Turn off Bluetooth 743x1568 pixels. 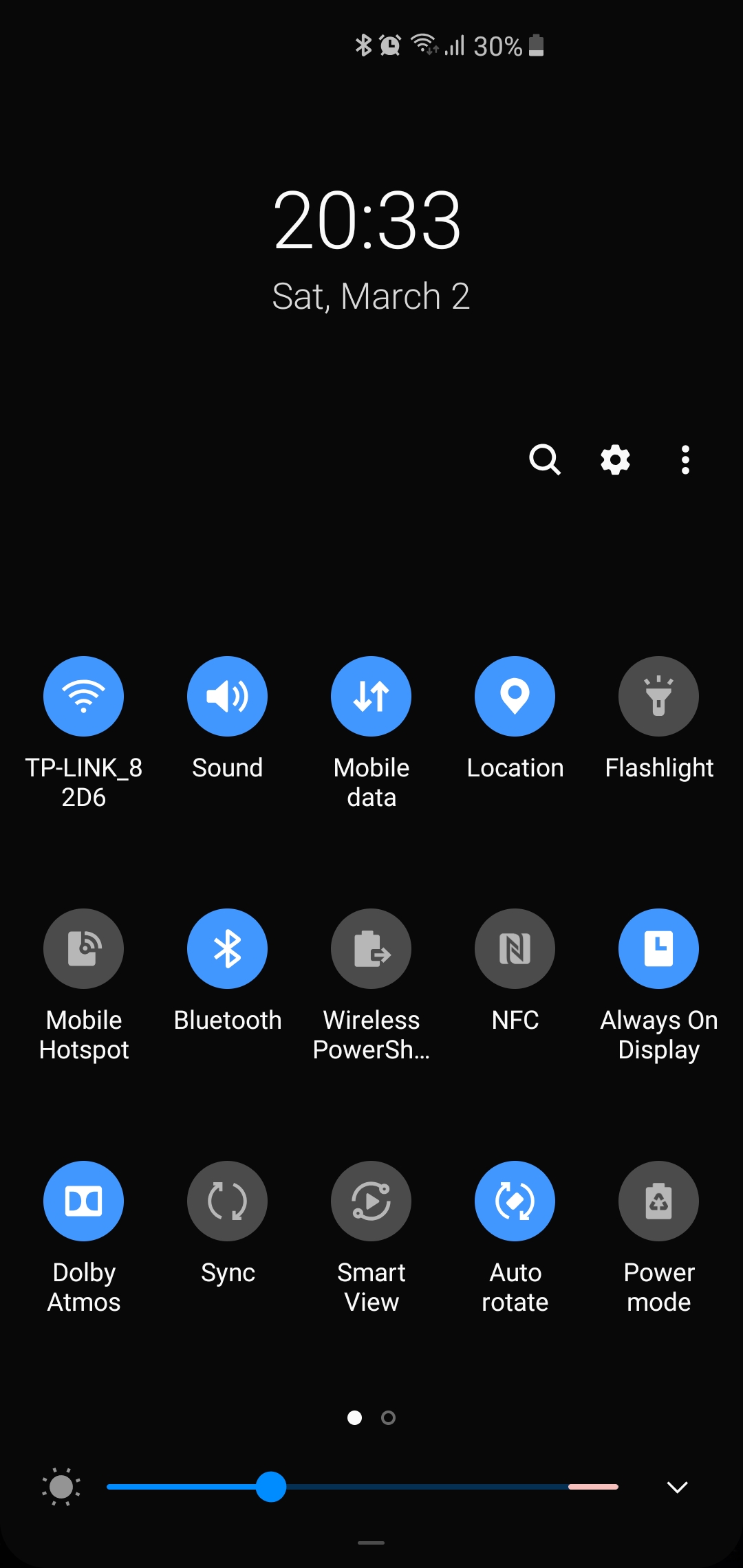coord(227,948)
